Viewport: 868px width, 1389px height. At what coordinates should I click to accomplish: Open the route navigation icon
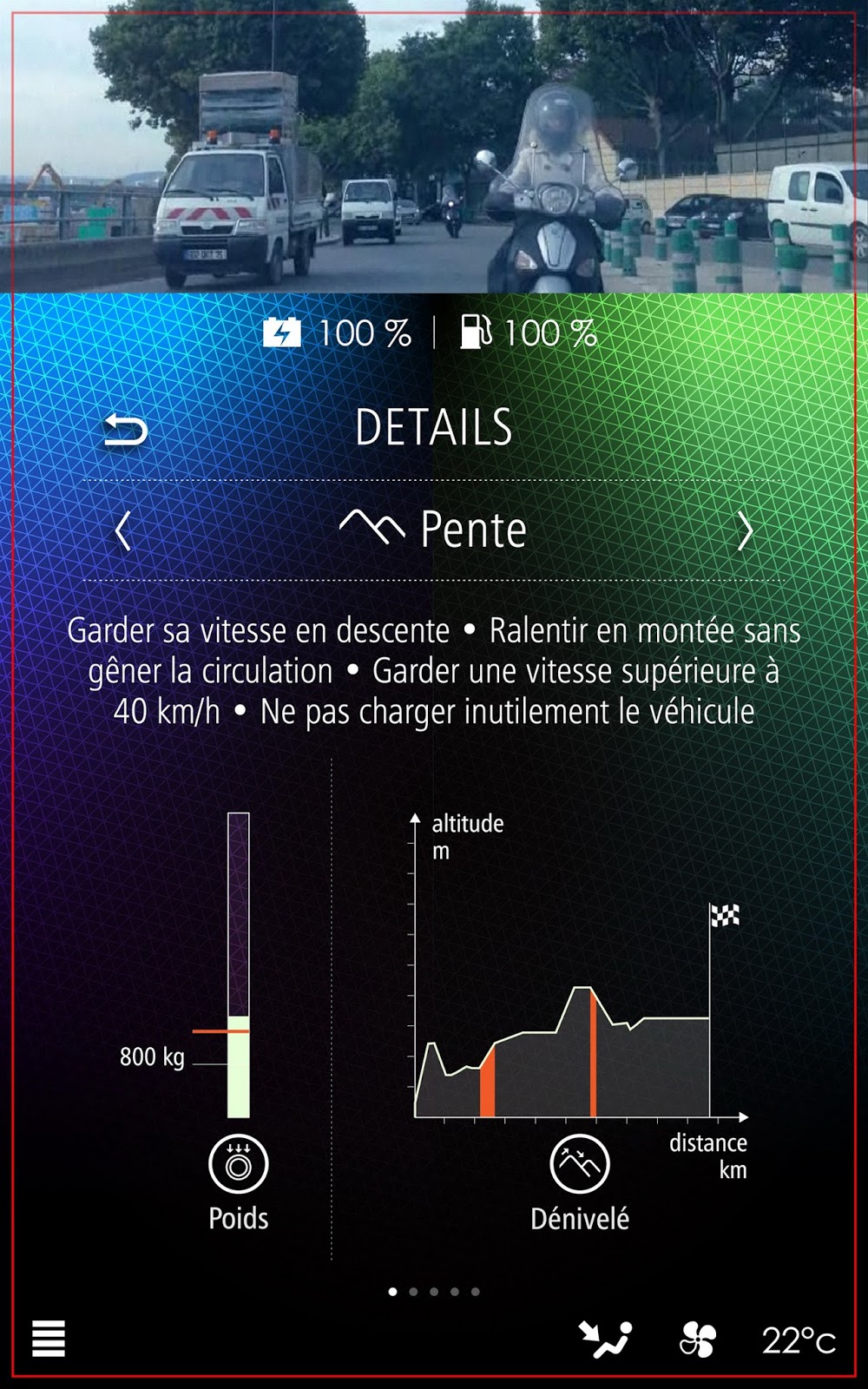point(605,1340)
